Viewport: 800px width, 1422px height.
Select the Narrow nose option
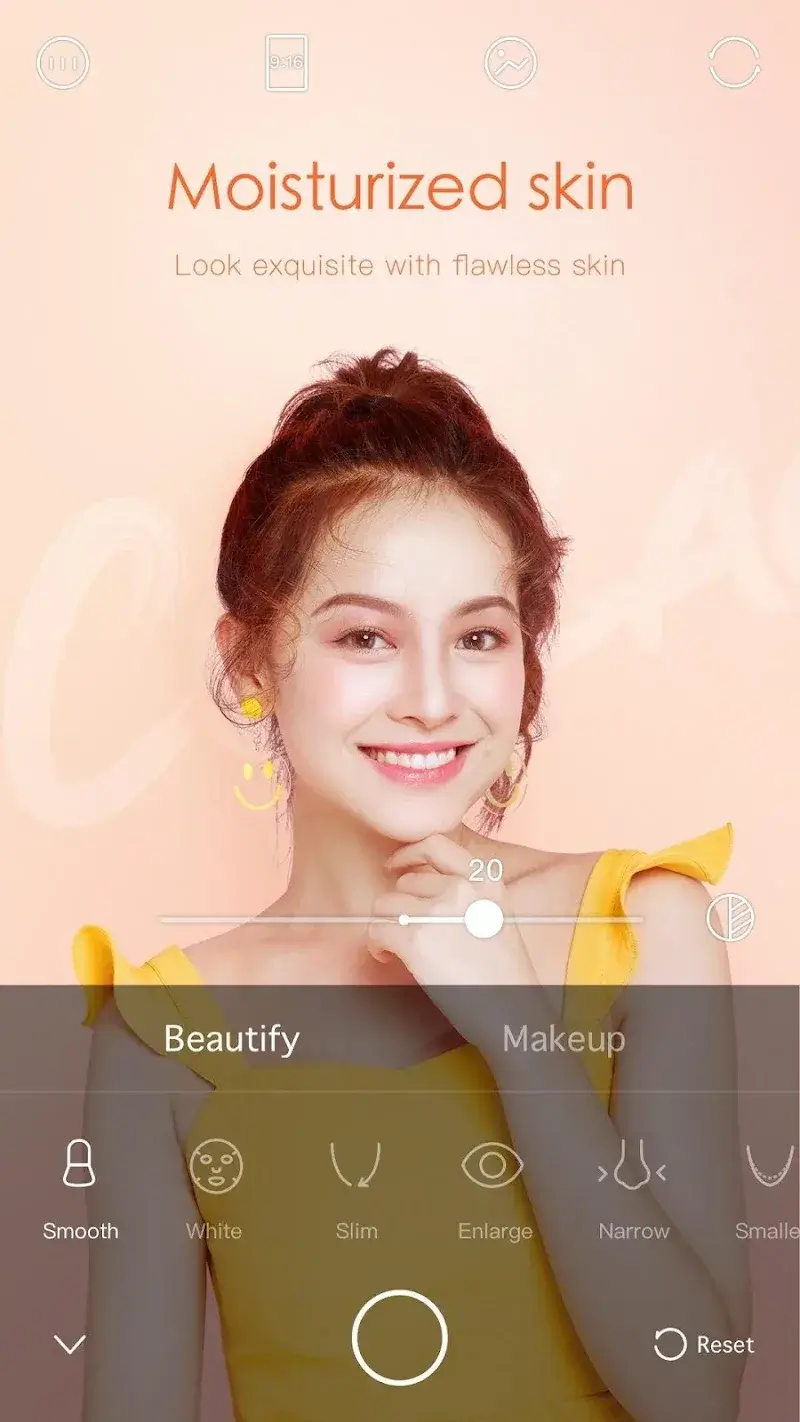click(x=633, y=1190)
